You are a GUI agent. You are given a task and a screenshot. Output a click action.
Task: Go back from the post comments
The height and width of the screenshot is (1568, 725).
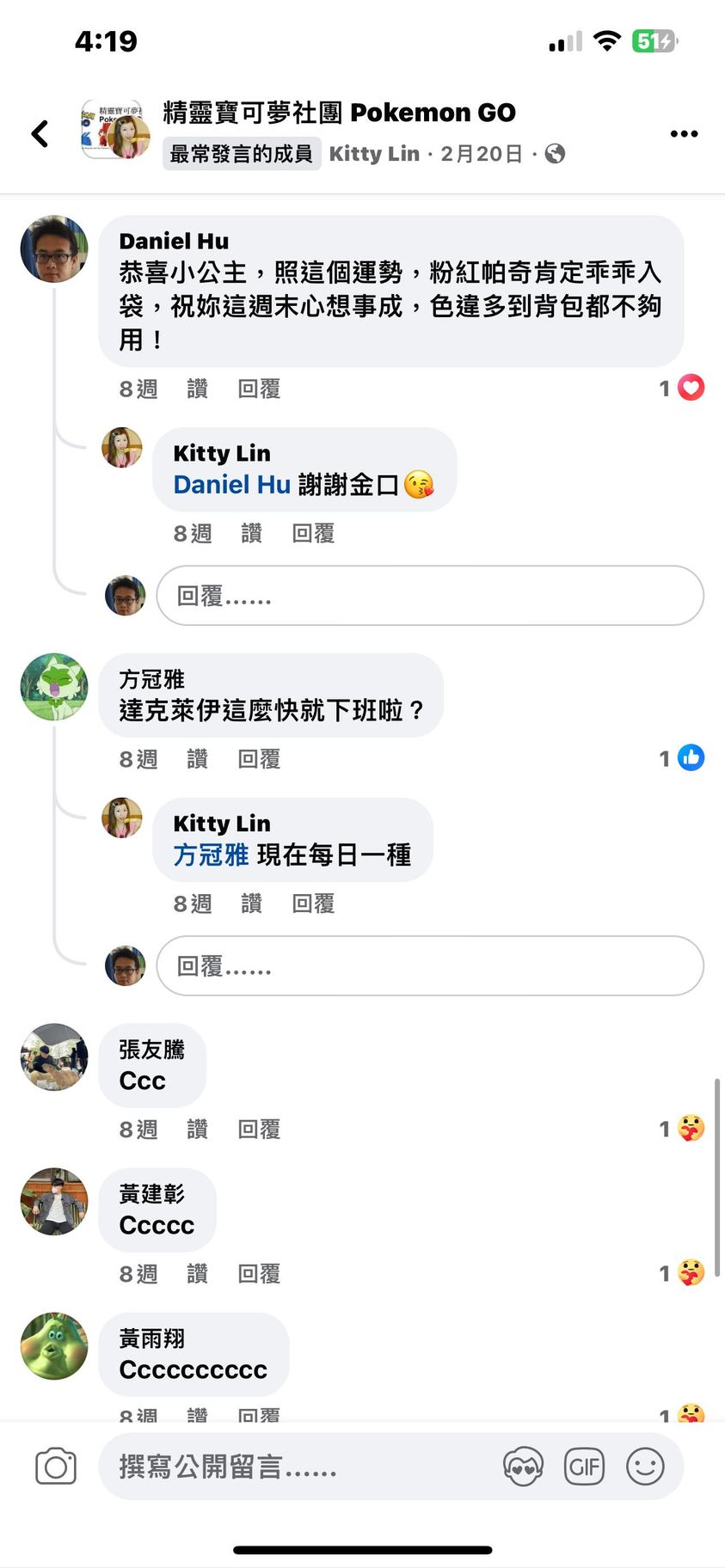pos(40,133)
